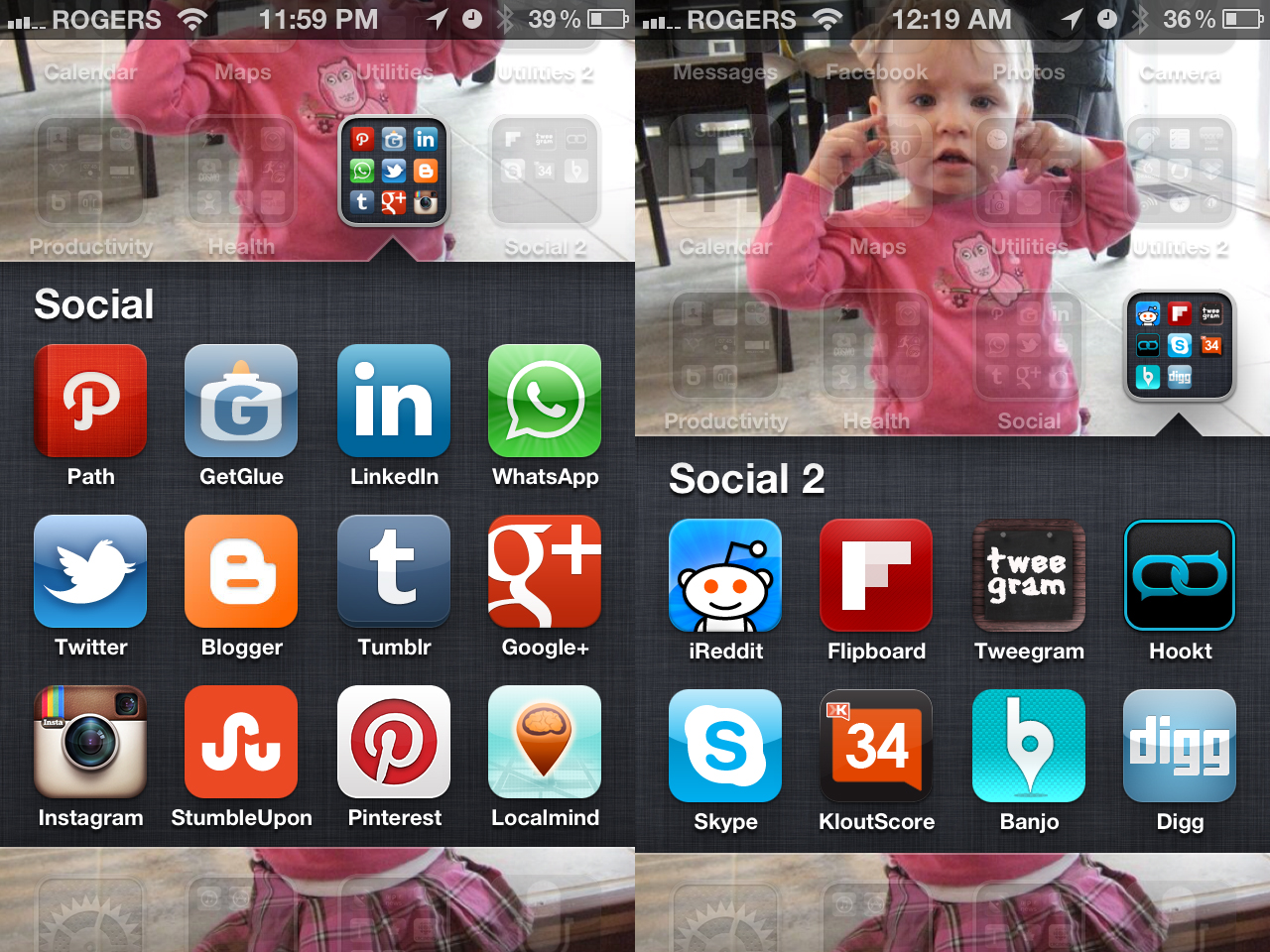
Task: Open the Twitter app
Action: pyautogui.click(x=90, y=571)
